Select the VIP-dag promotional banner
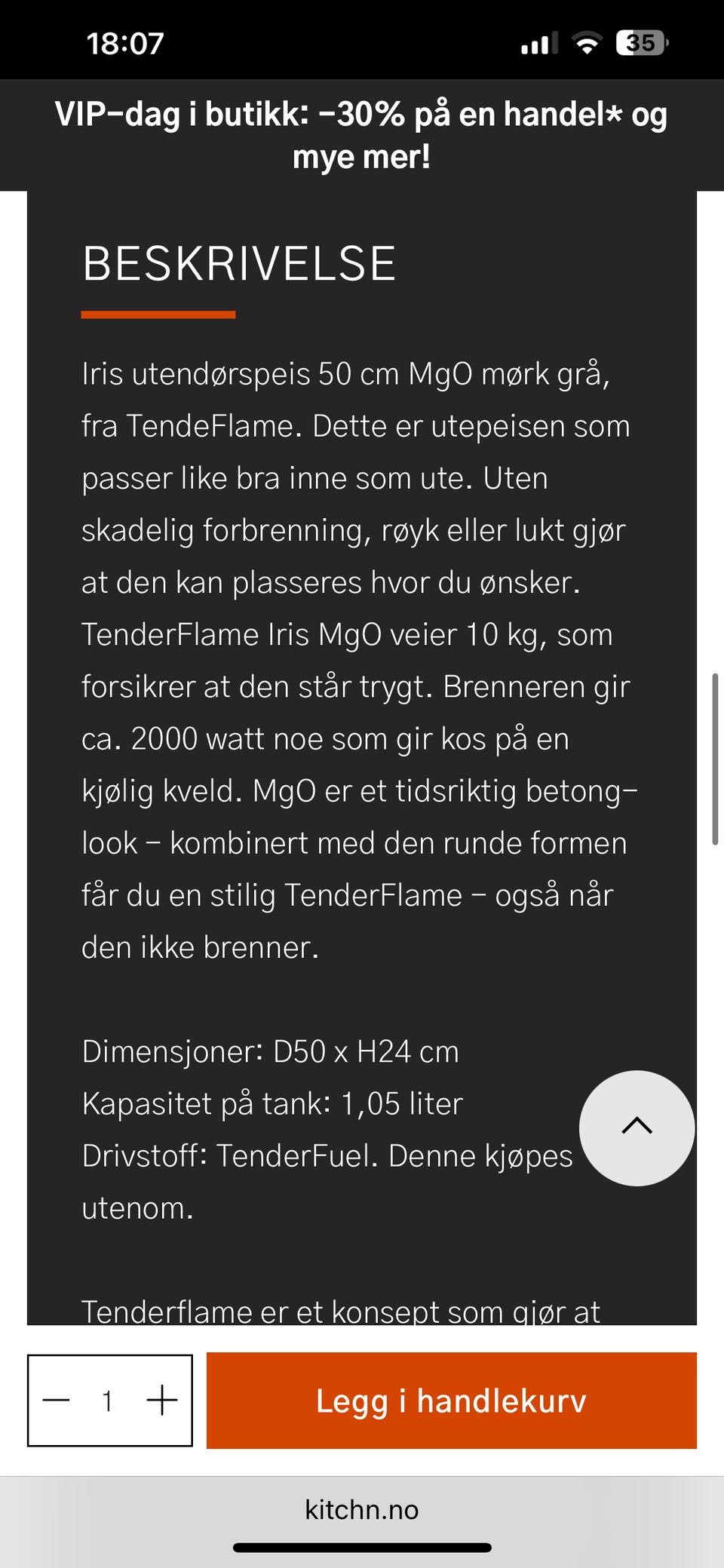The width and height of the screenshot is (724, 1568). [x=362, y=136]
